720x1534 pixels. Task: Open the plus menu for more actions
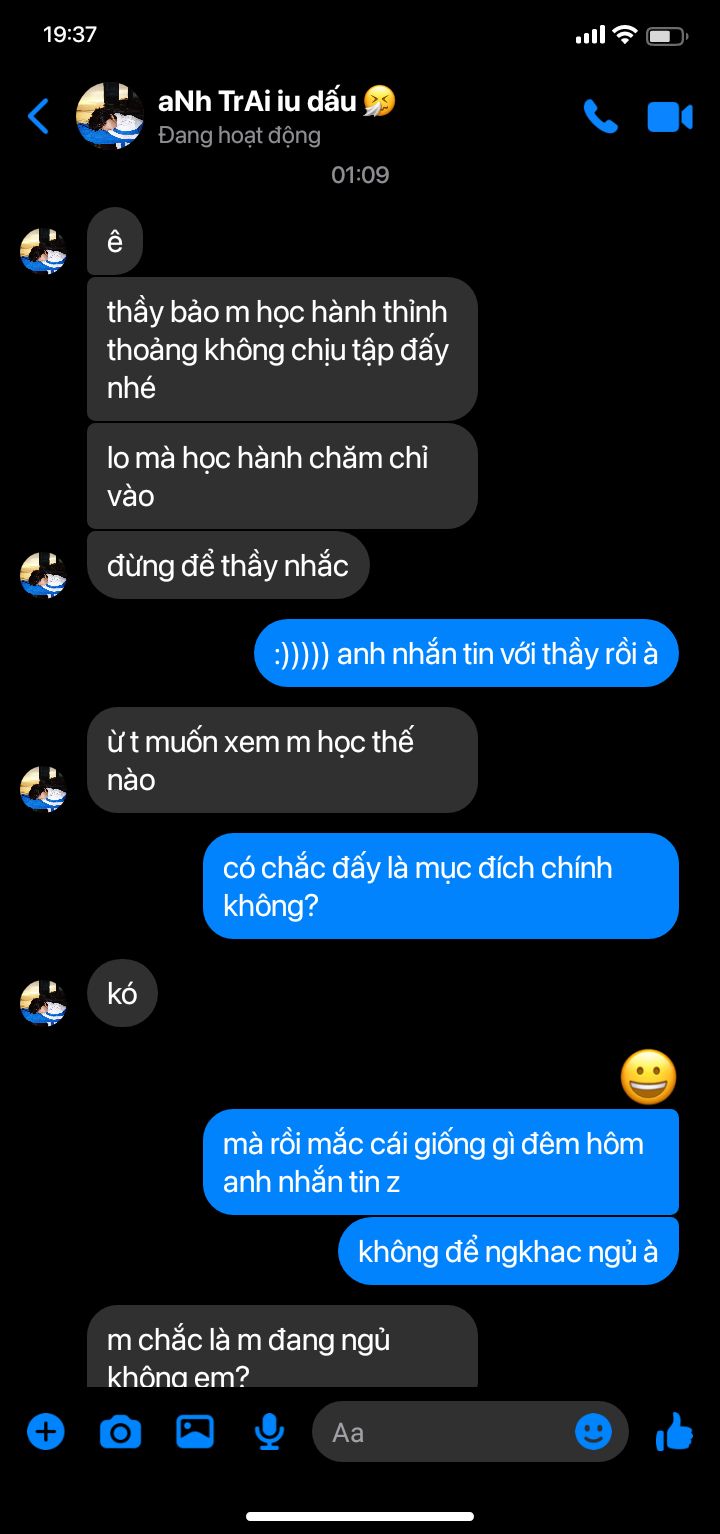(x=45, y=1432)
